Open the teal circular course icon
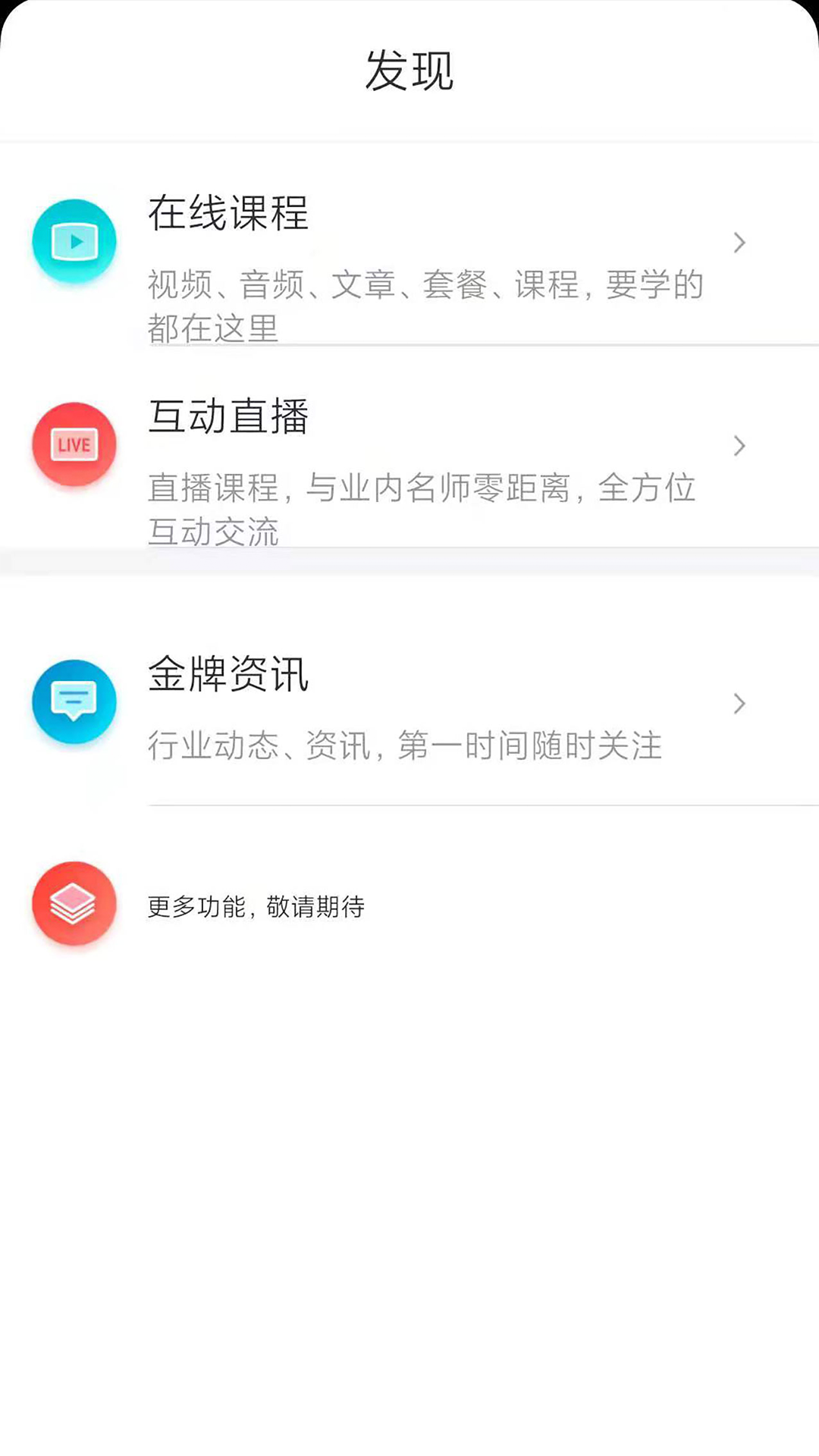Image resolution: width=819 pixels, height=1456 pixels. tap(74, 241)
